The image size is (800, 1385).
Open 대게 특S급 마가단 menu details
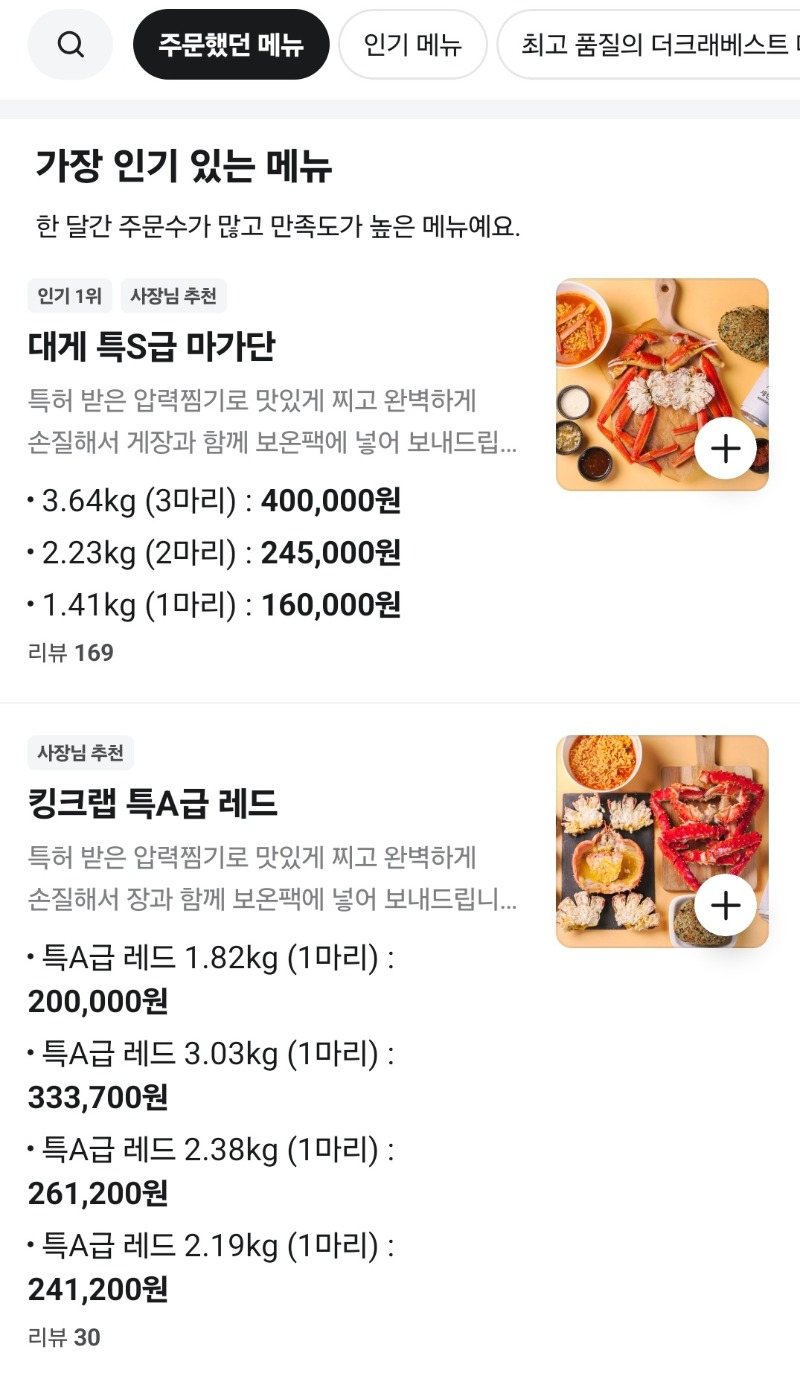coord(152,347)
